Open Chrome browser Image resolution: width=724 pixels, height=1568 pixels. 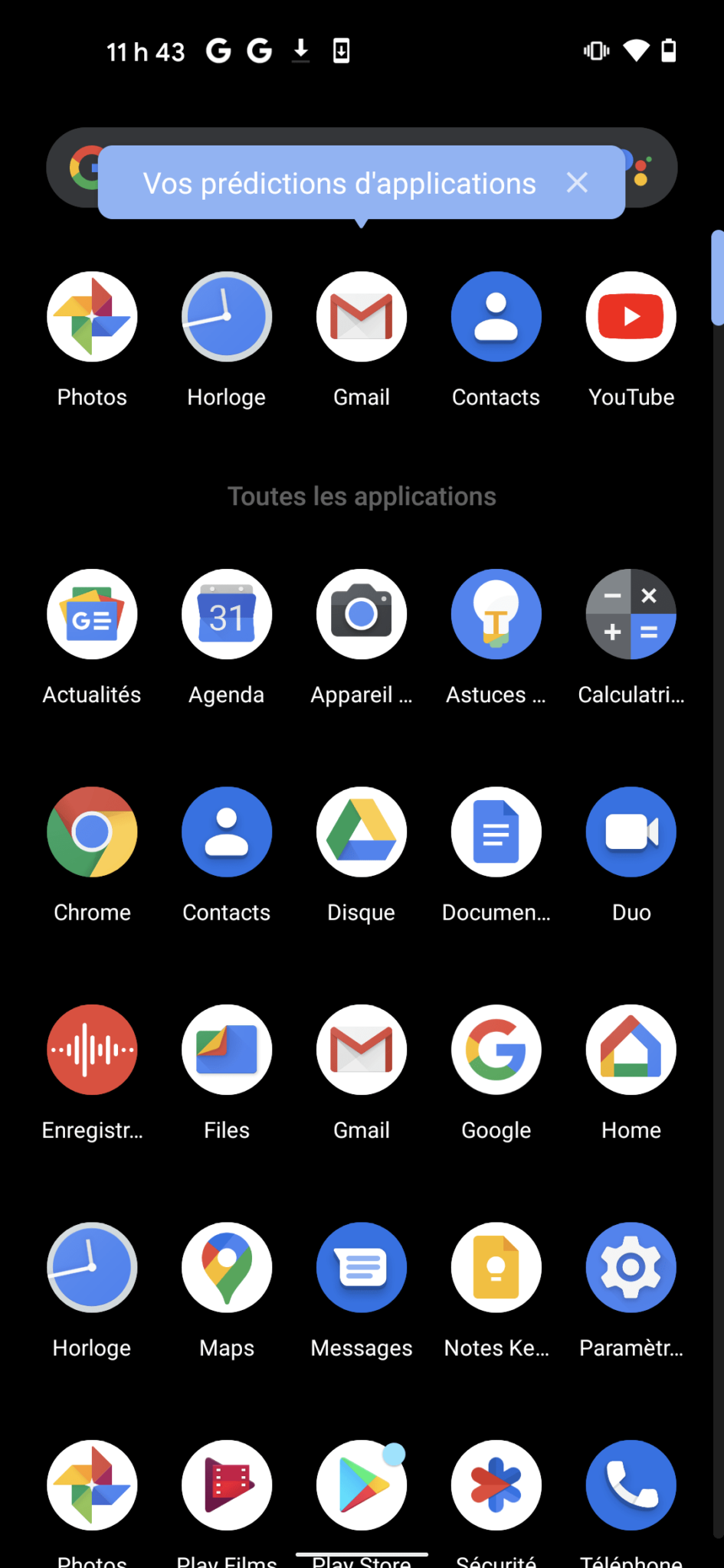(x=92, y=832)
